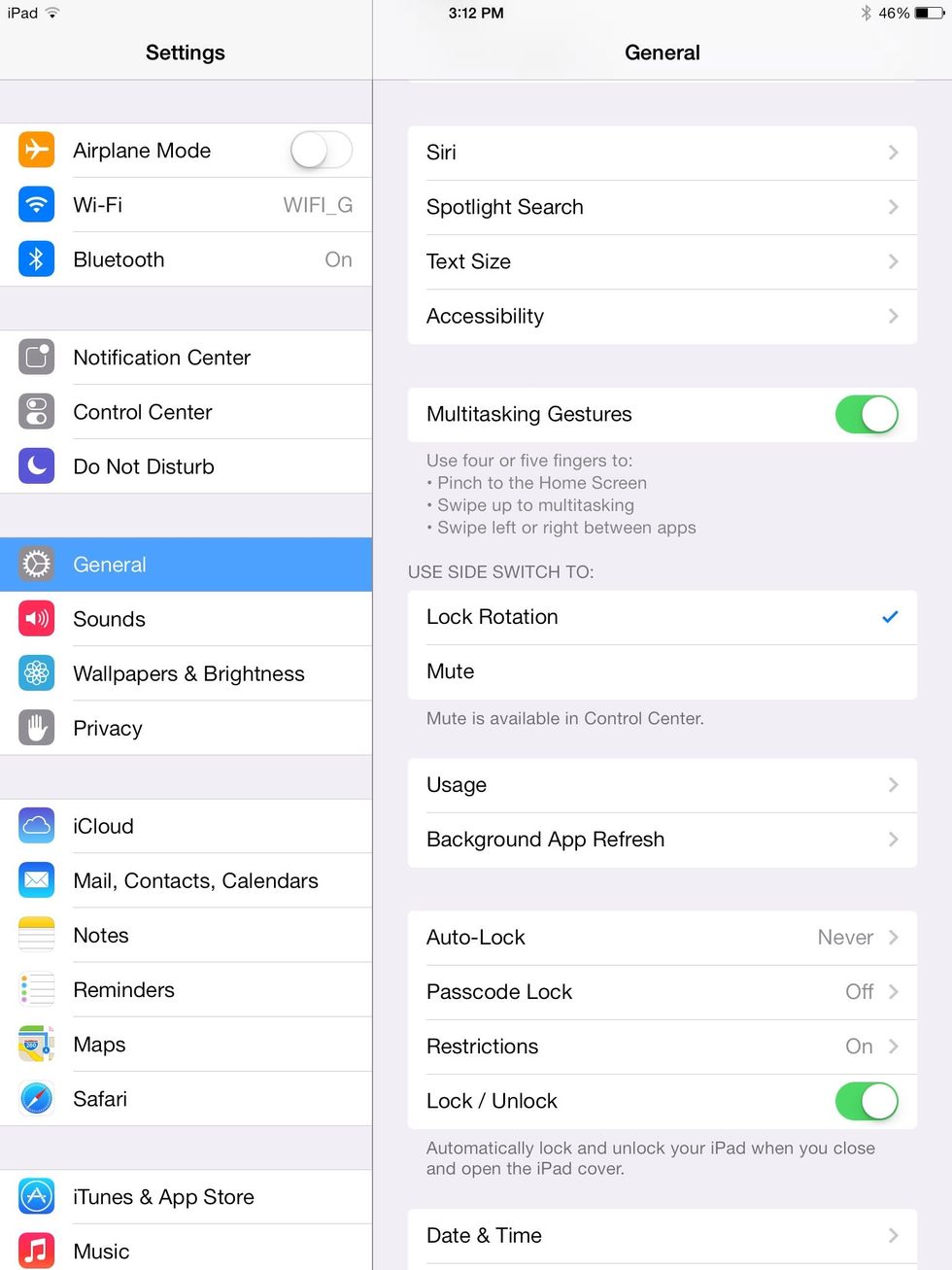Change the Auto-Lock setting
Image resolution: width=952 pixels, height=1270 pixels.
[x=662, y=937]
